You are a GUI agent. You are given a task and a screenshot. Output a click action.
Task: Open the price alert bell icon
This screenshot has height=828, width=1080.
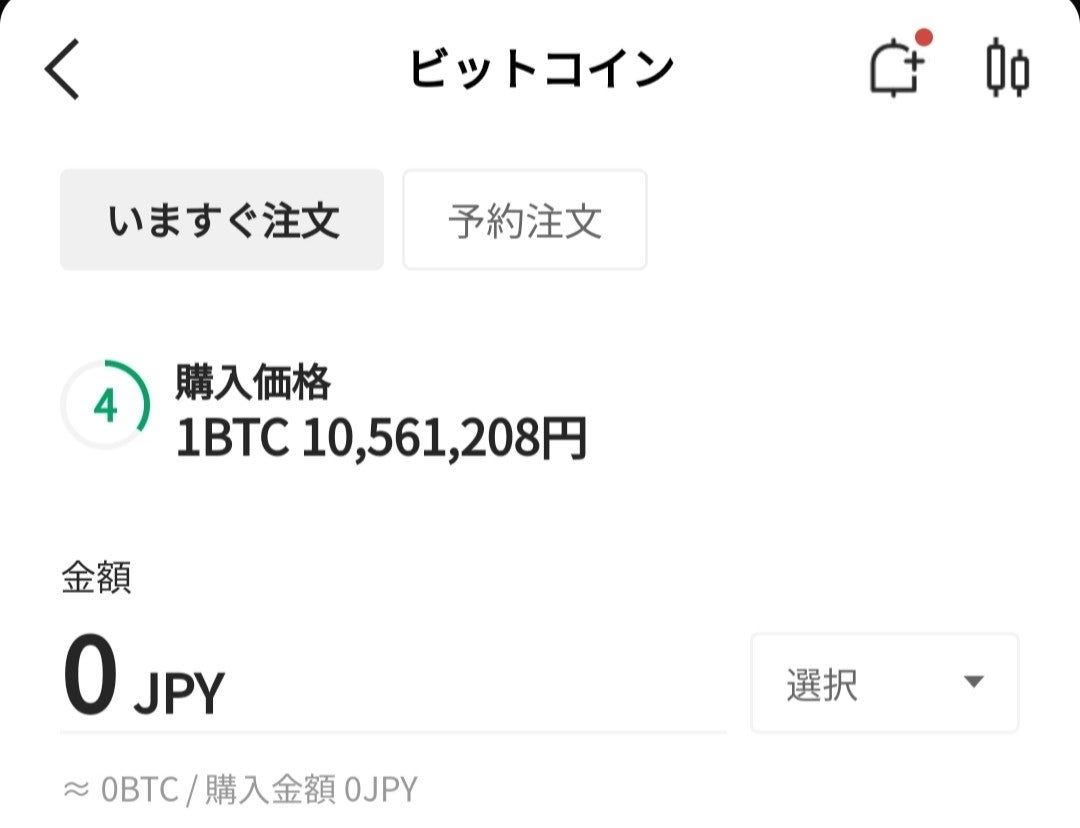pyautogui.click(x=897, y=67)
